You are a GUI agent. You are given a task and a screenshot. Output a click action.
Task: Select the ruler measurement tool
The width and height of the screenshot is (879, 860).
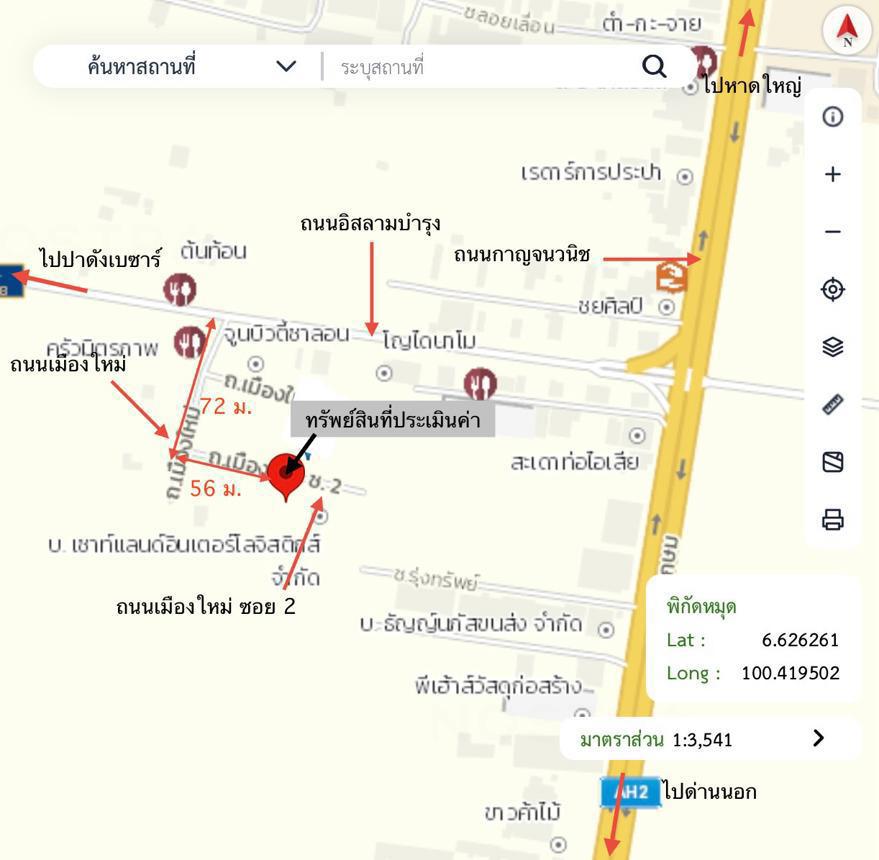(832, 404)
